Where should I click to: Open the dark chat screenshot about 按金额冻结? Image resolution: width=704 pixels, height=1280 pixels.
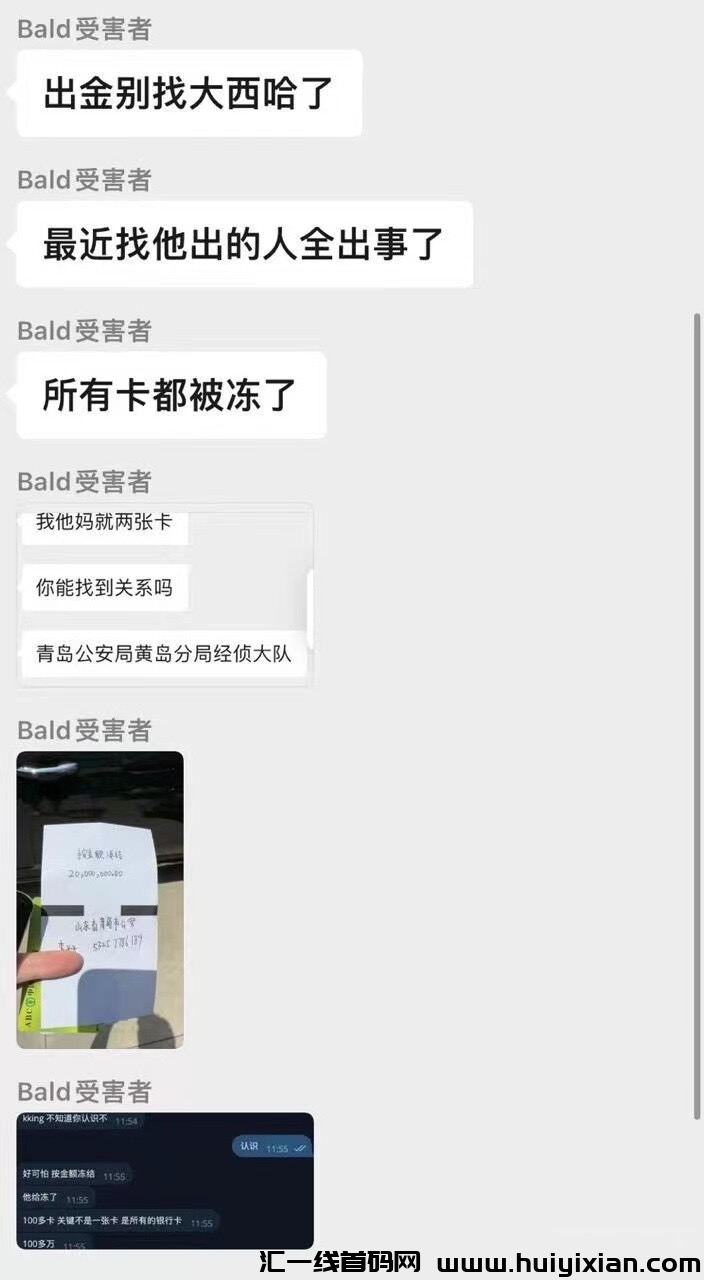(165, 1180)
